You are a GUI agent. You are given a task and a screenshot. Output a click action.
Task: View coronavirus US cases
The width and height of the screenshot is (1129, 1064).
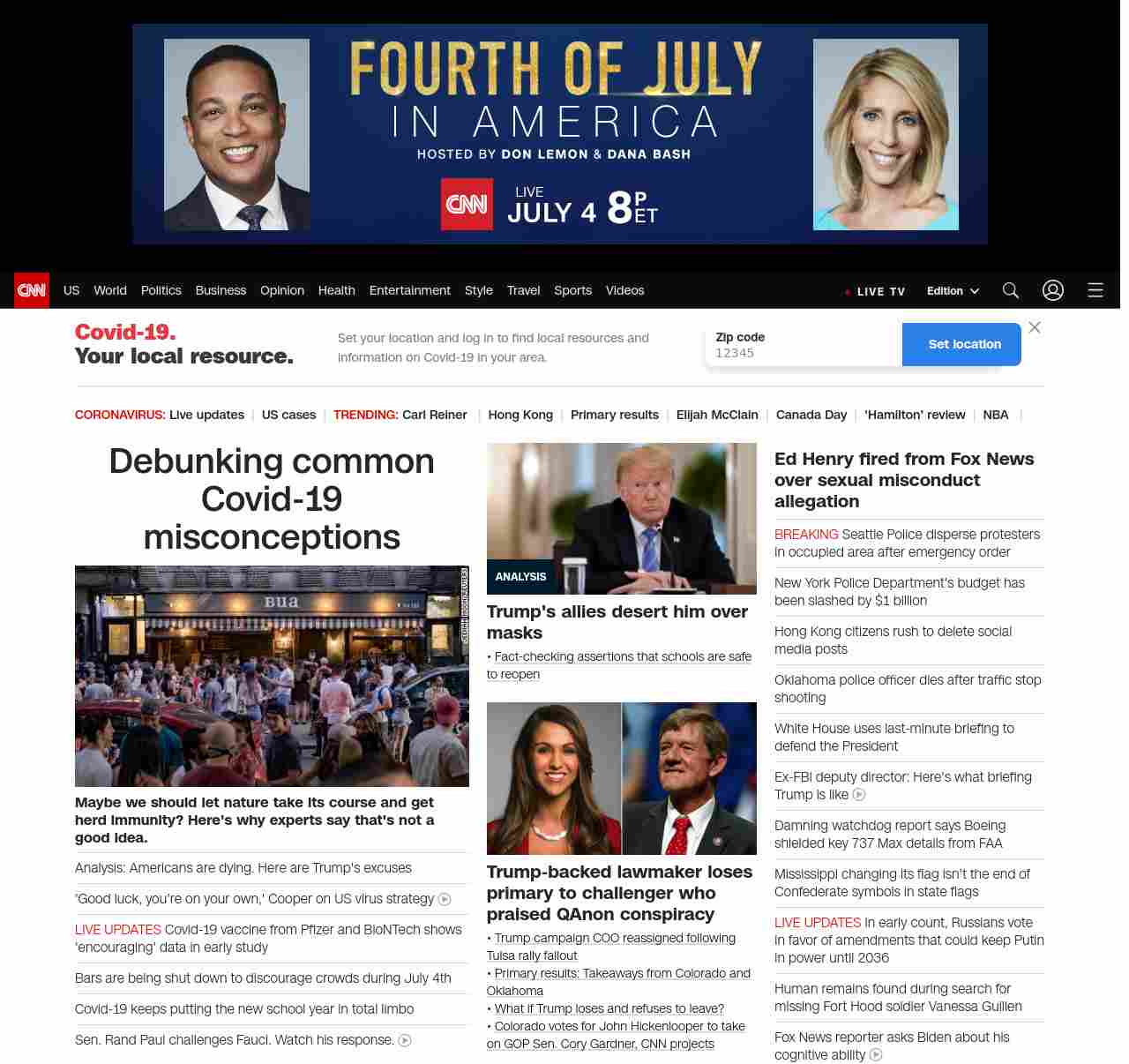click(x=288, y=415)
